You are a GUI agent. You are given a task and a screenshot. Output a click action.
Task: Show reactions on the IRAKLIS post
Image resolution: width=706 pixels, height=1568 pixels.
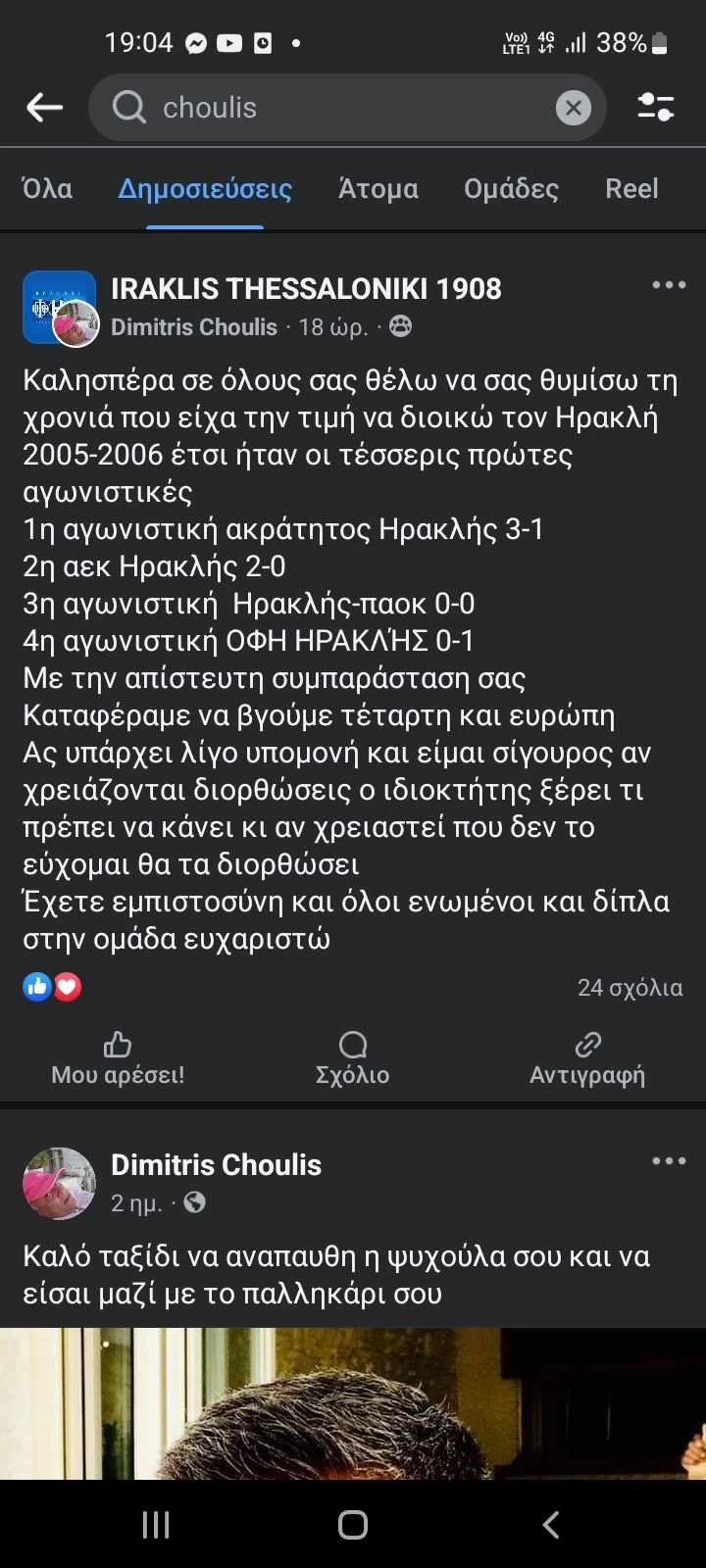click(52, 987)
